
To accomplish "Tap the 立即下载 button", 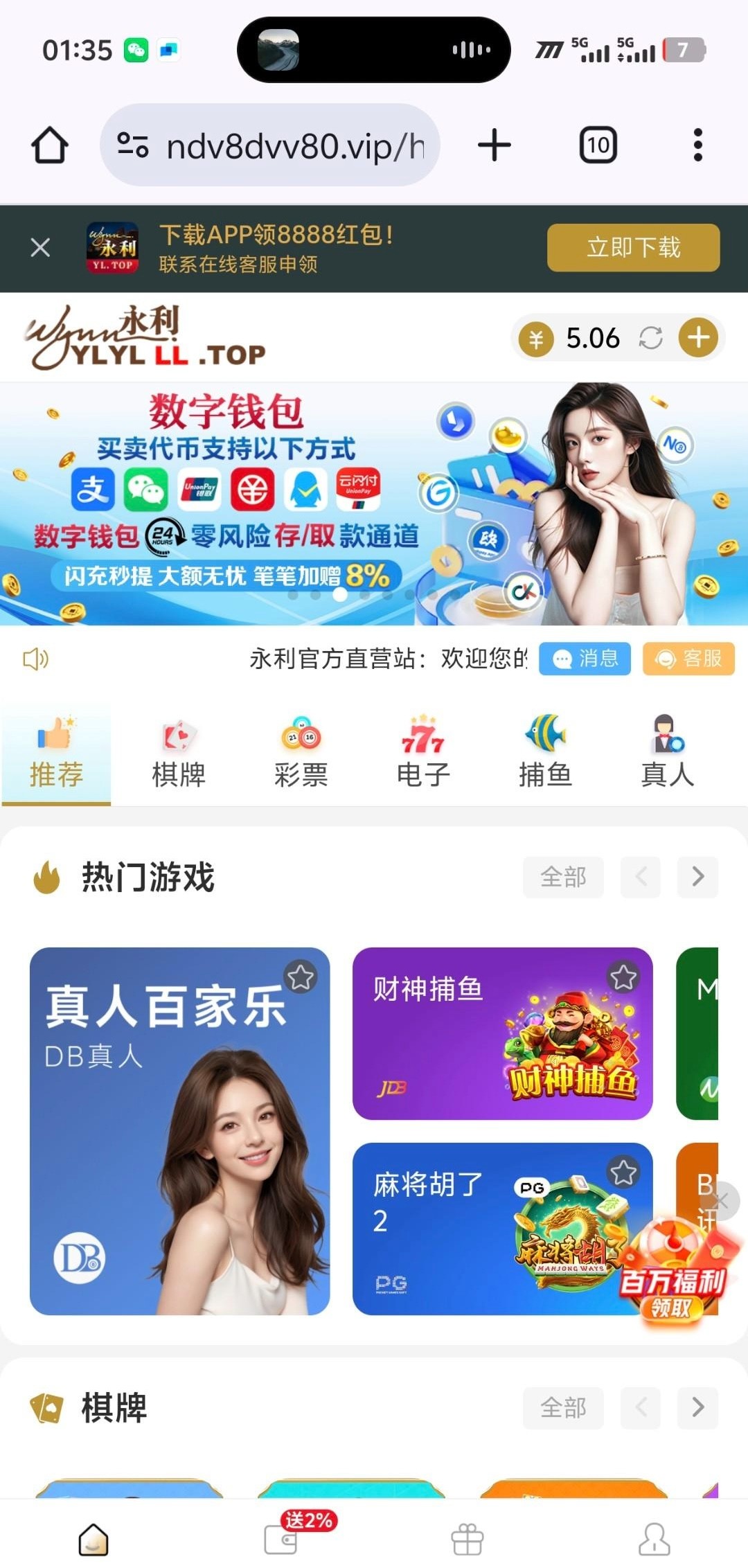I will tap(633, 247).
